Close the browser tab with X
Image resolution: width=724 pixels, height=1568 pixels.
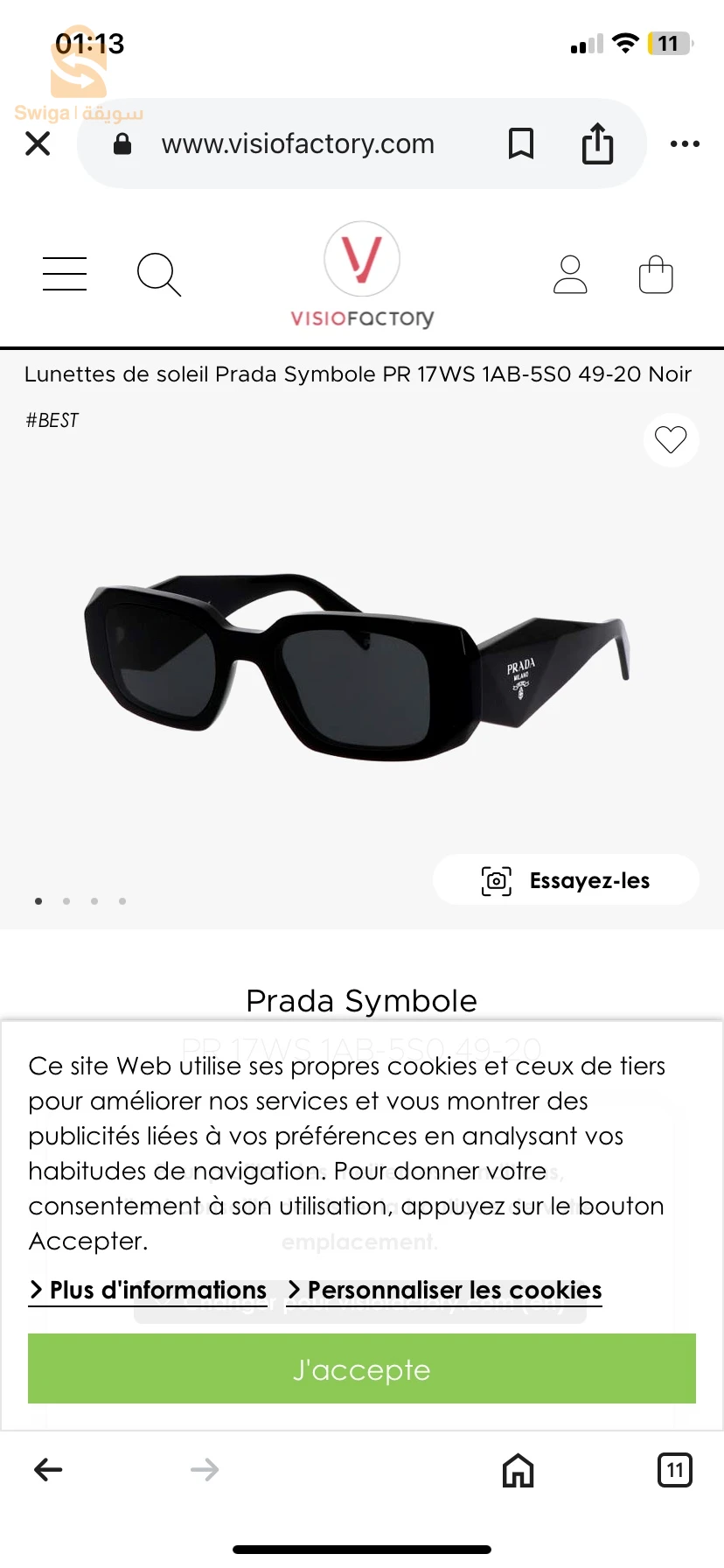pos(38,143)
